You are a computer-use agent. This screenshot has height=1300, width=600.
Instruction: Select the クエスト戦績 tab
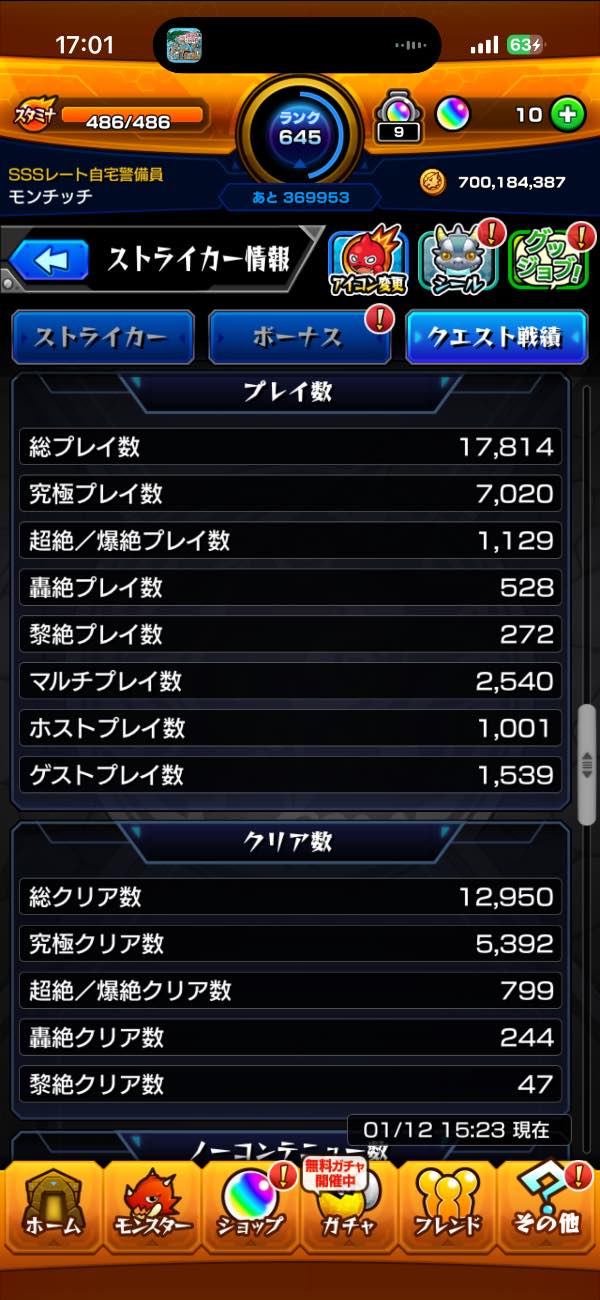pyautogui.click(x=496, y=337)
